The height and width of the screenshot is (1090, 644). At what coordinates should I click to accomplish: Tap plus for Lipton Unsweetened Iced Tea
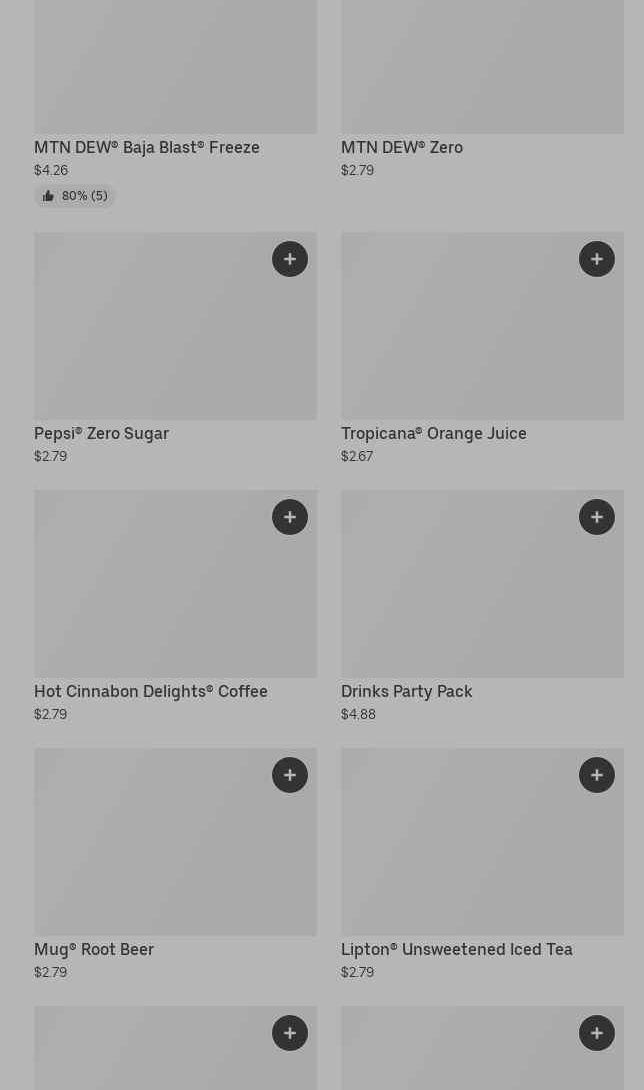click(597, 775)
